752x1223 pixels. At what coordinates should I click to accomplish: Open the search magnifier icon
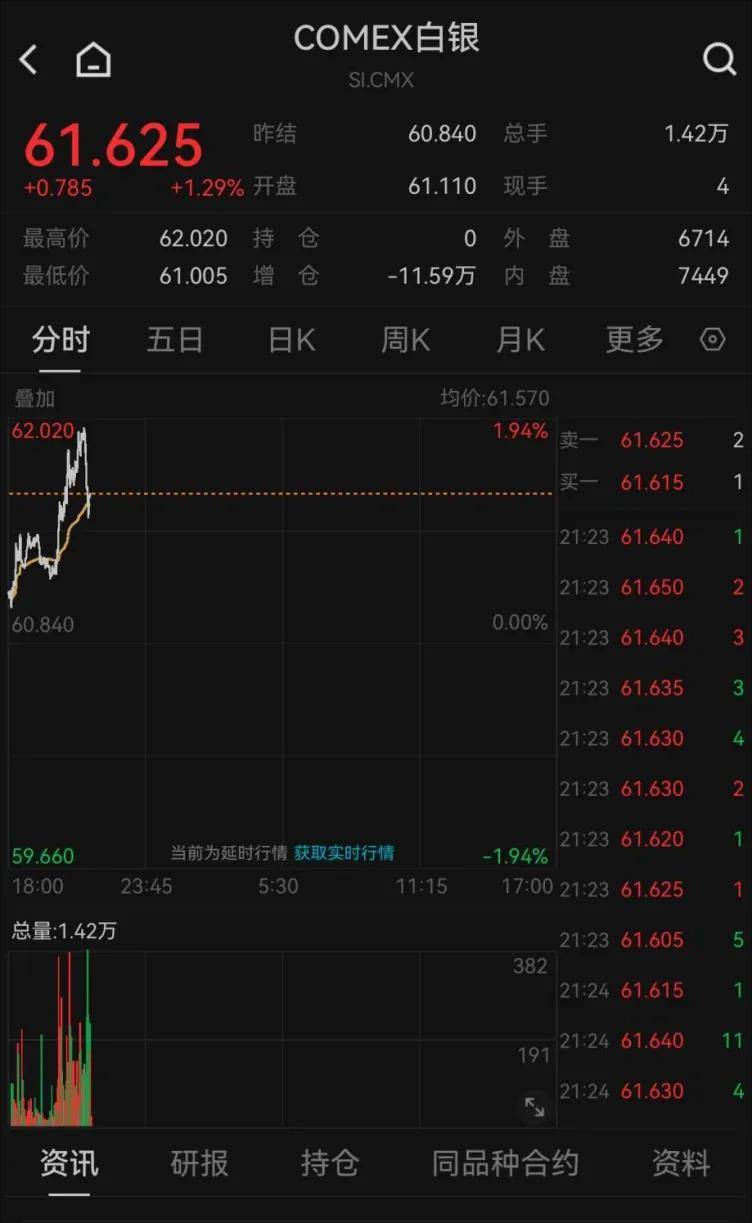tap(719, 60)
